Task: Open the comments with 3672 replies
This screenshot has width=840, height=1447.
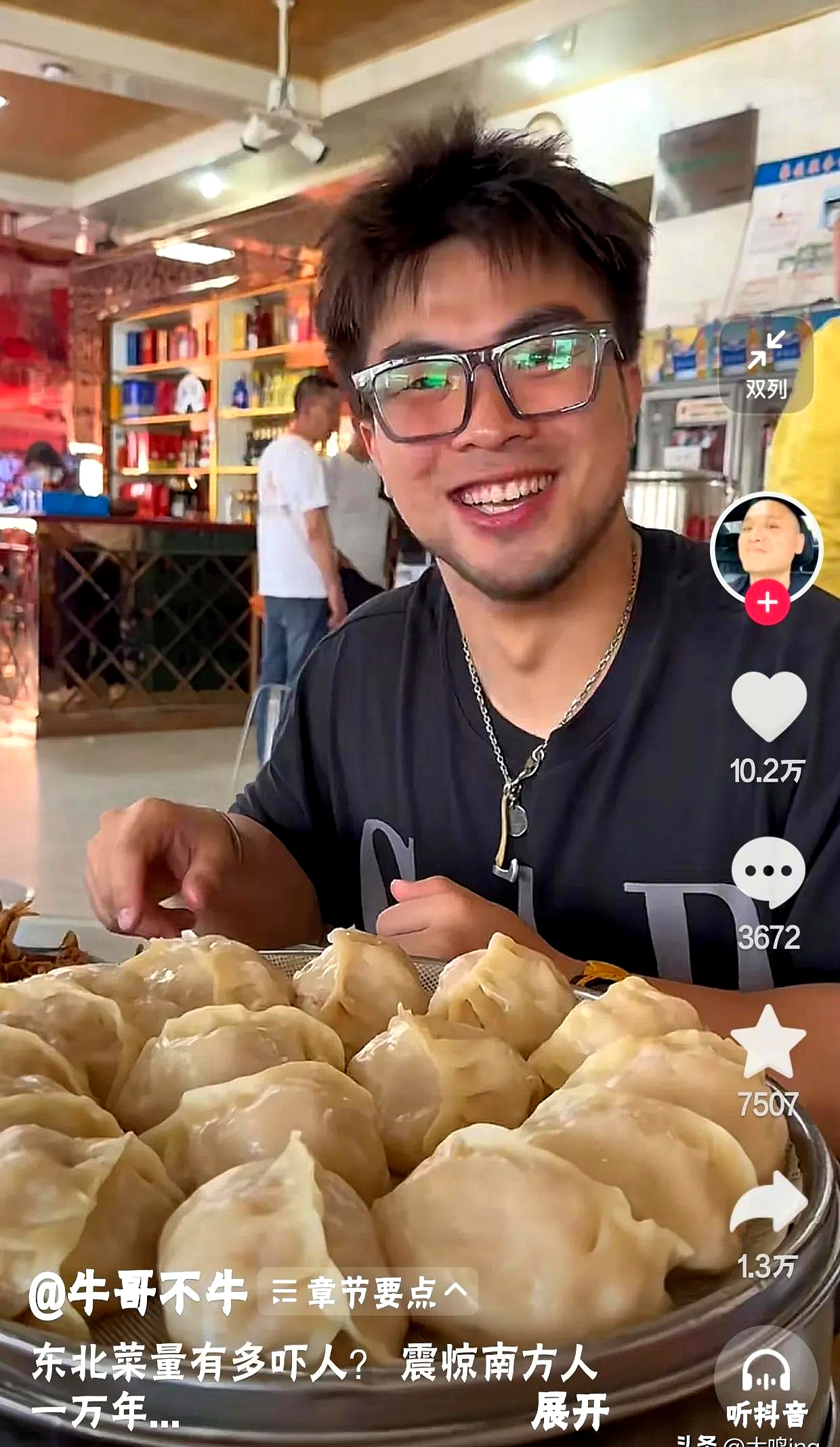Action: (x=768, y=873)
